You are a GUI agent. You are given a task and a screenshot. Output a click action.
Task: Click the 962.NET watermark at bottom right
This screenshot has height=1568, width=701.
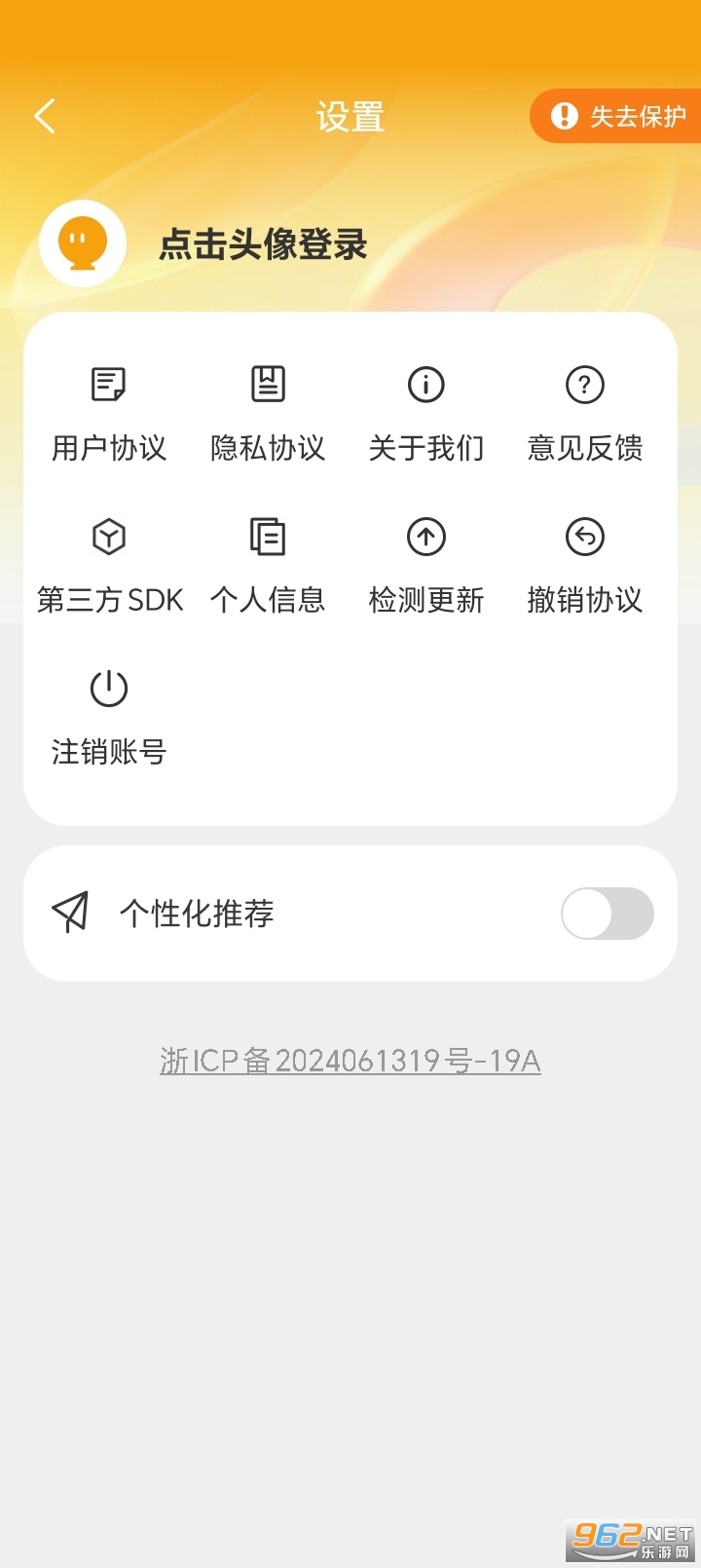[630, 1534]
